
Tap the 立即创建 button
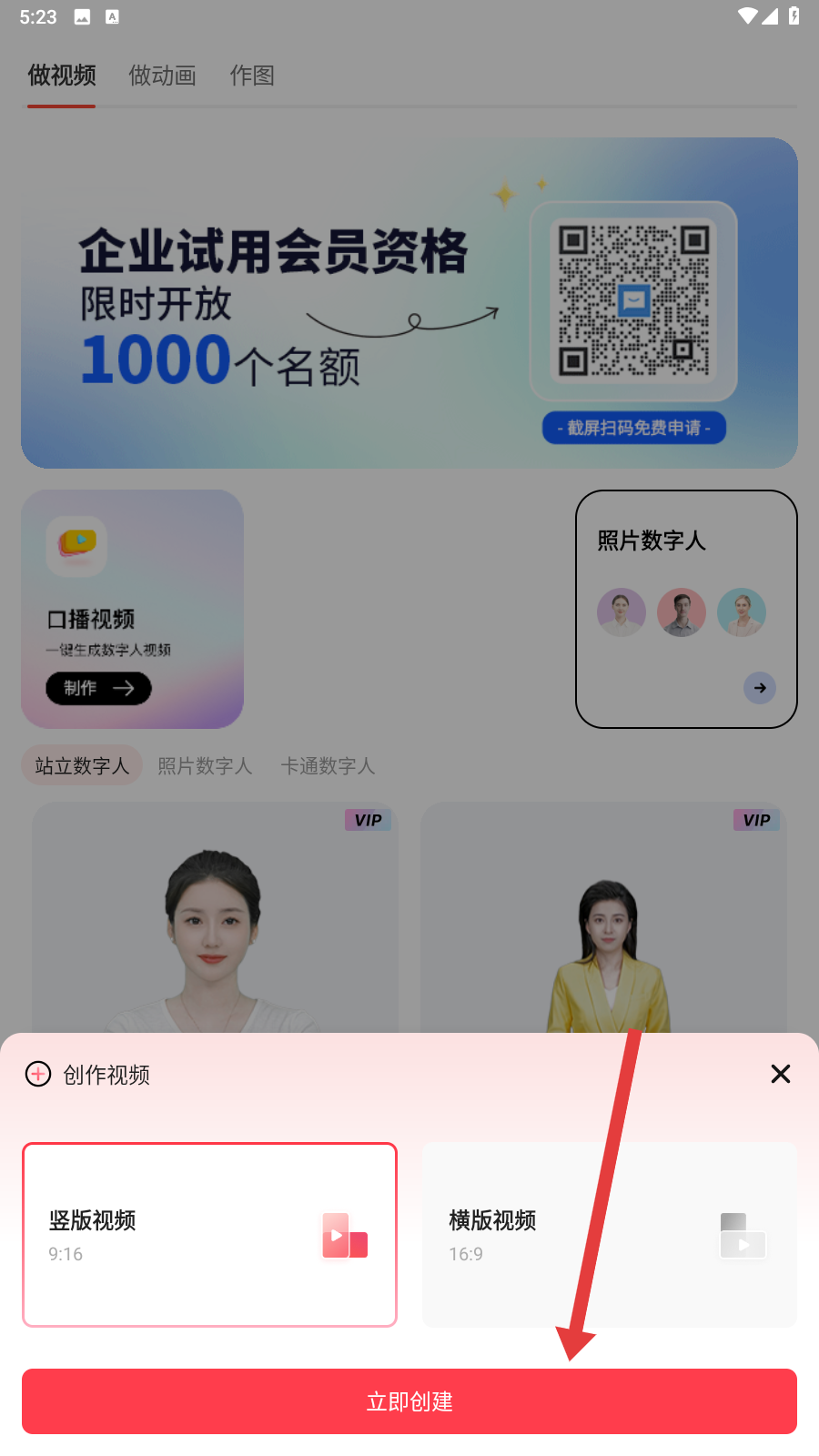(x=409, y=1401)
